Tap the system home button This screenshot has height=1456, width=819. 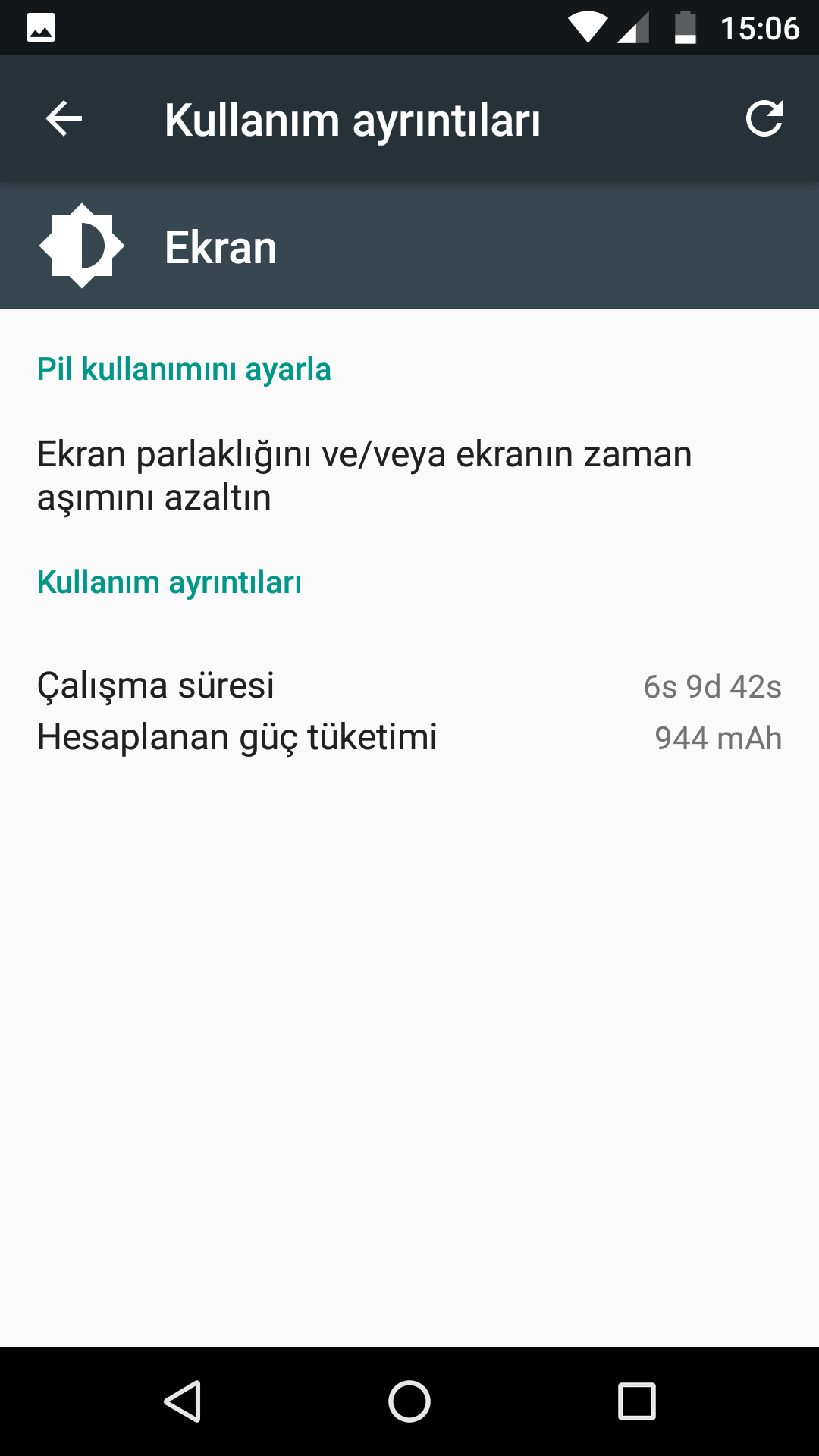tap(409, 1401)
